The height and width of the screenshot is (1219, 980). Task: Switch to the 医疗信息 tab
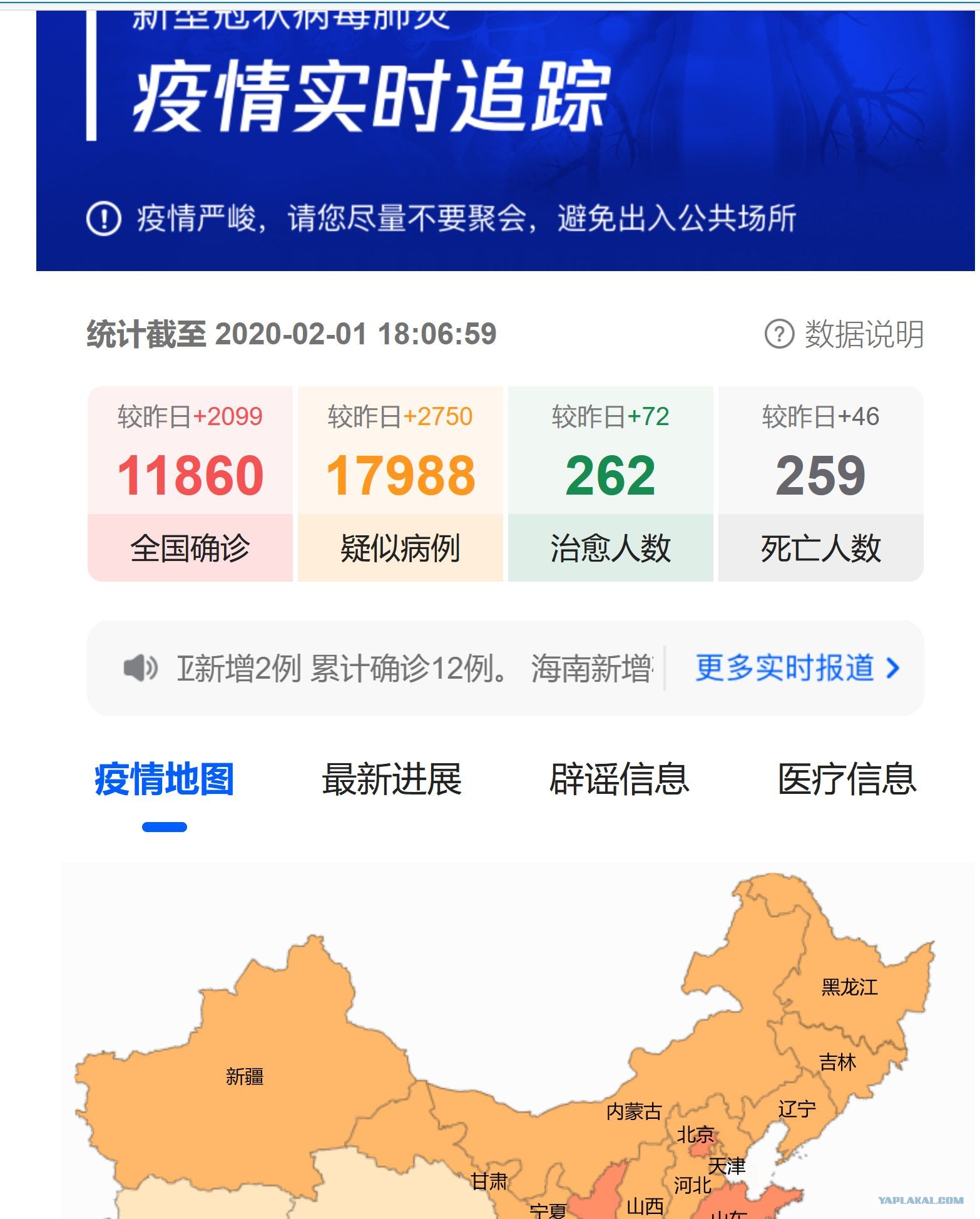coord(847,779)
